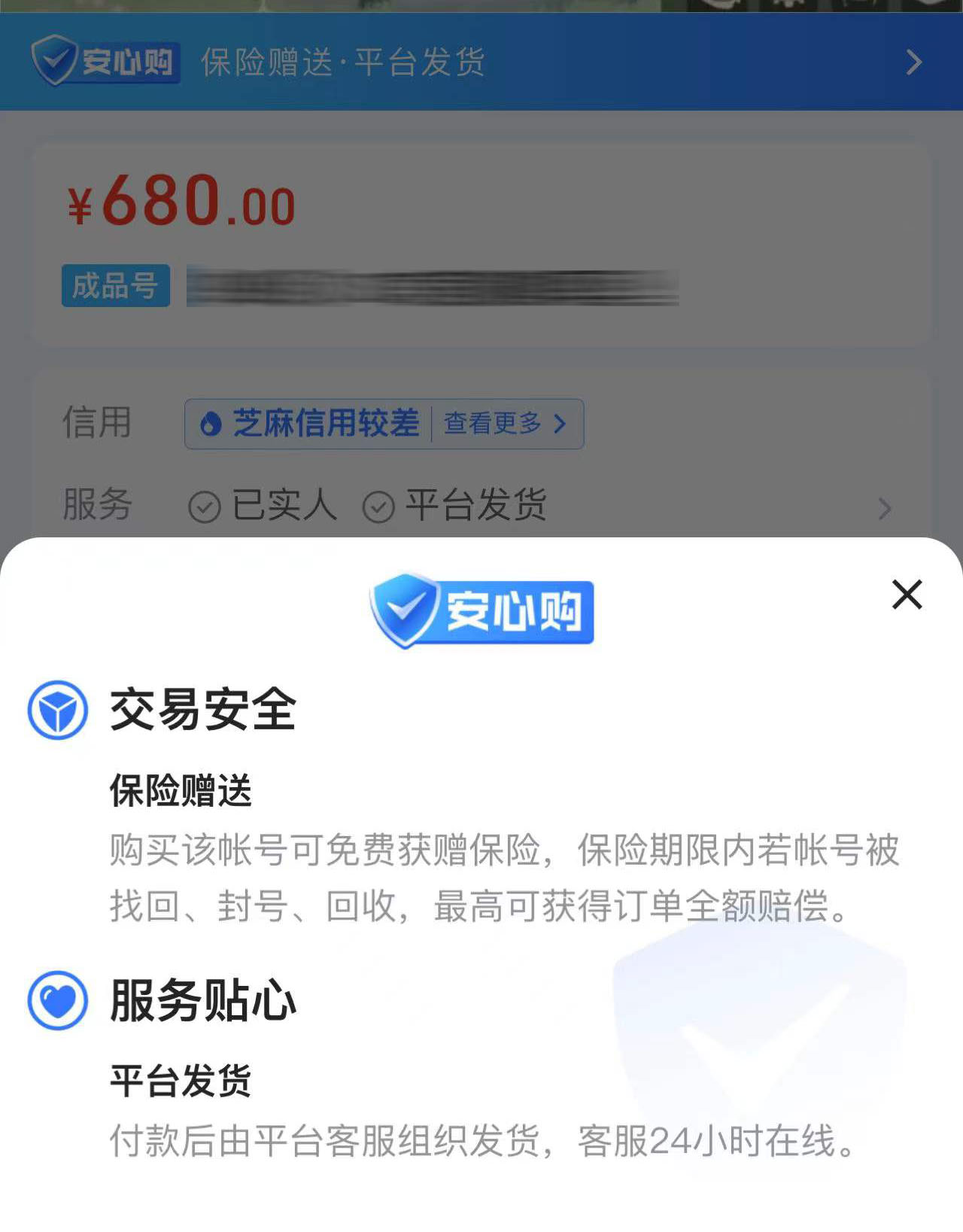This screenshot has width=963, height=1232.
Task: View more about 芝麻信用较差
Action: 504,424
